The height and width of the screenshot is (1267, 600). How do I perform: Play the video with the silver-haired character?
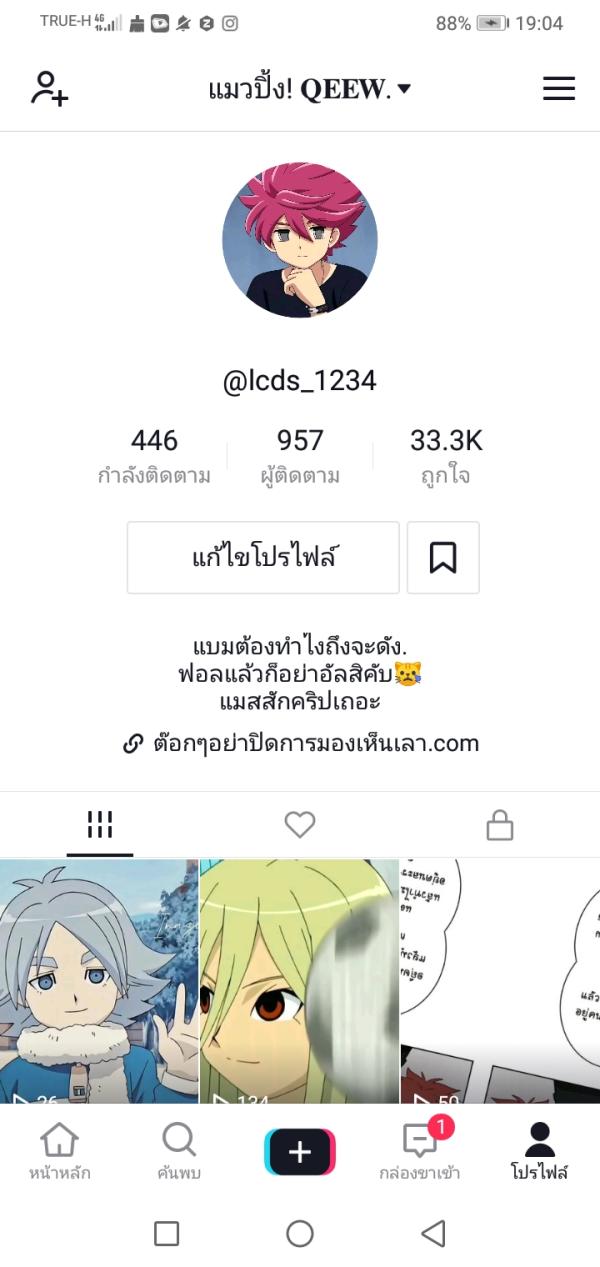click(99, 980)
